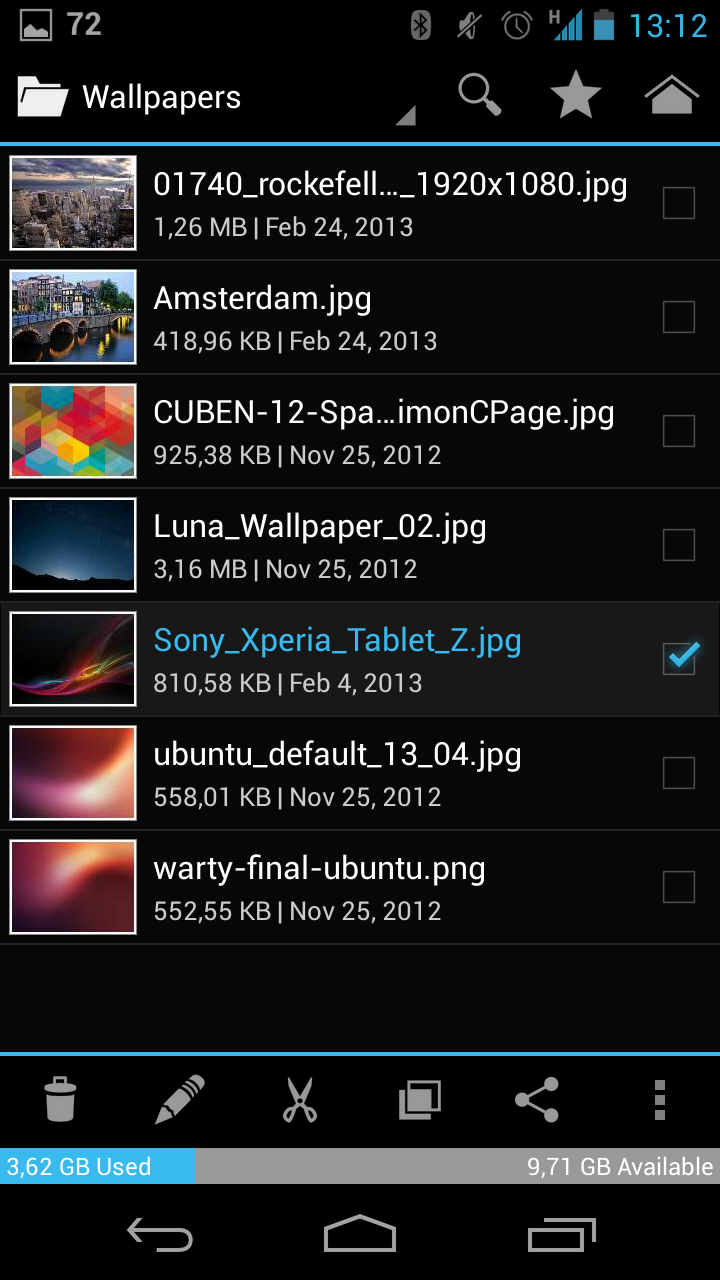The height and width of the screenshot is (1280, 720).
Task: Delete the selected file with trash icon
Action: tap(61, 1100)
